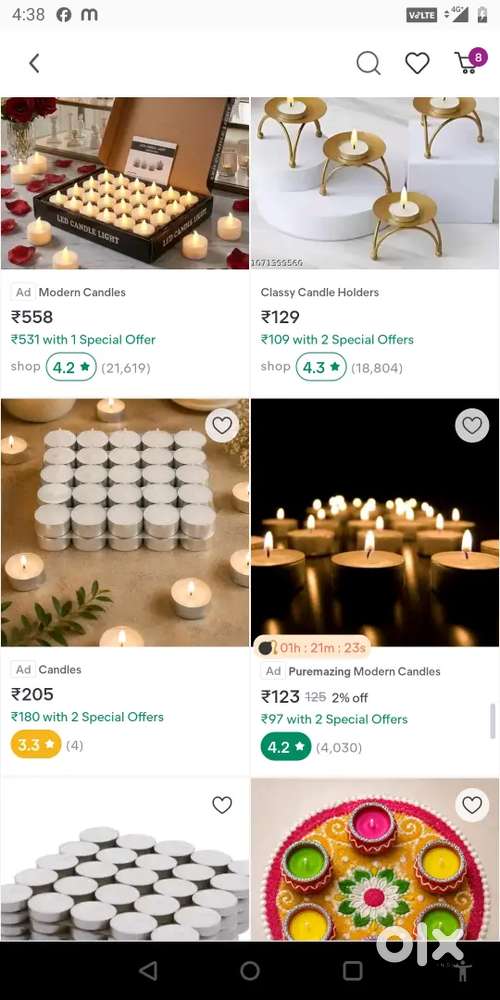
Task: Wishlist the colorful rangoli diya item
Action: (x=472, y=805)
